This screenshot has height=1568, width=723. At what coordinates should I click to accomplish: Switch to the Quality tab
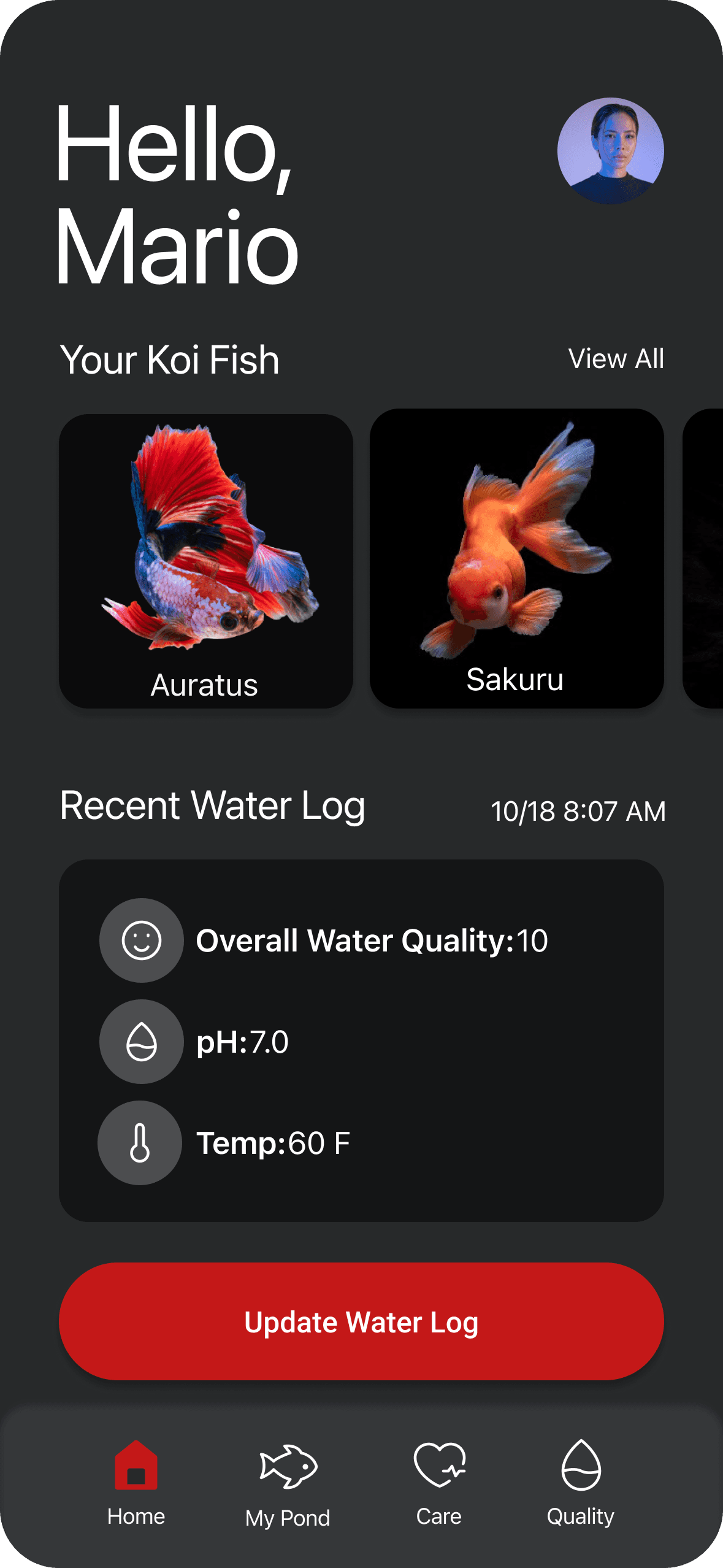point(580,1483)
